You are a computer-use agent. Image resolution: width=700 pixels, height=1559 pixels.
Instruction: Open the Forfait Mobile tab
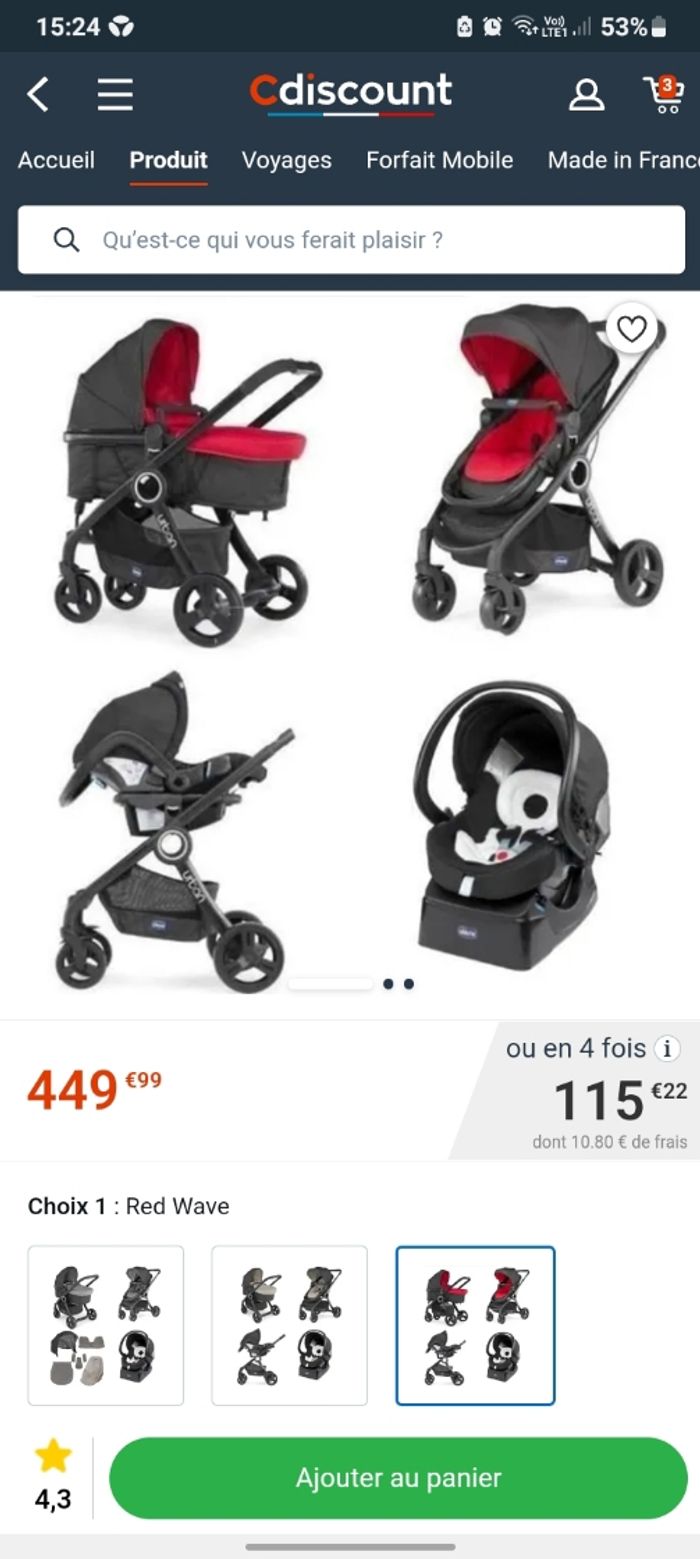coord(439,160)
